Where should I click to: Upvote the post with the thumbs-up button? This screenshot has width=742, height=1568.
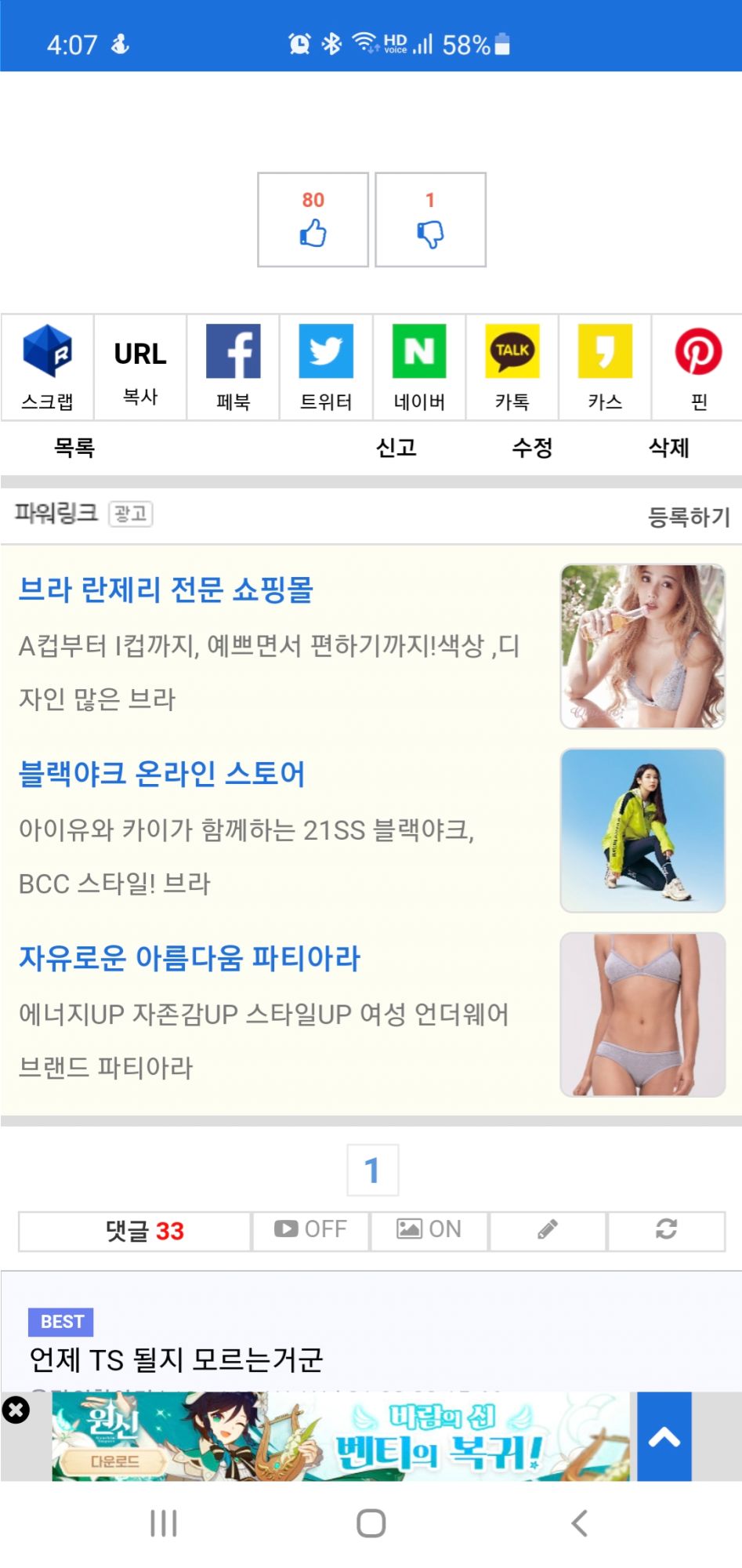[x=313, y=220]
